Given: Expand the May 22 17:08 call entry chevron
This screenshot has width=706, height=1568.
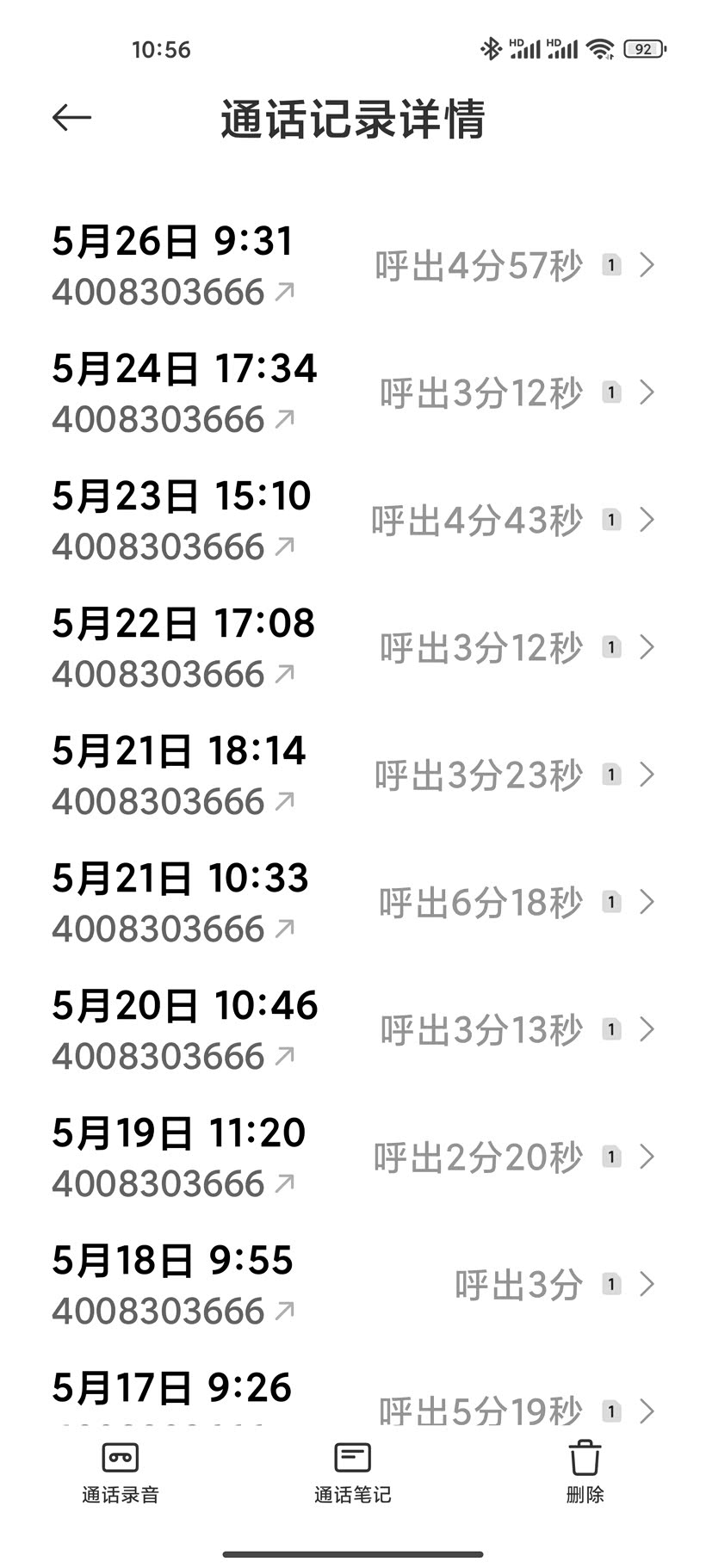Looking at the screenshot, I should click(x=648, y=648).
